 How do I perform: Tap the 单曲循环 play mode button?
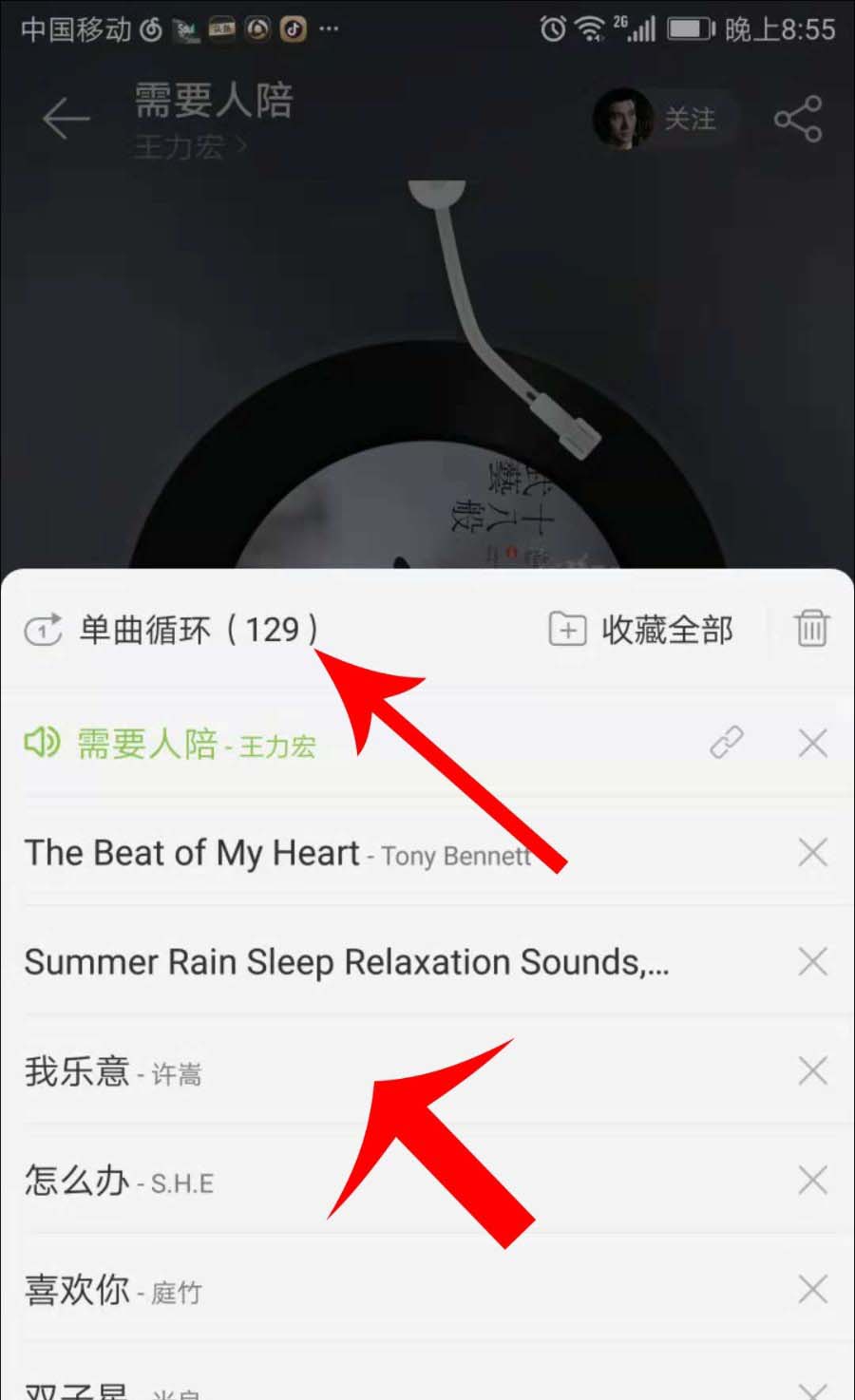(171, 630)
